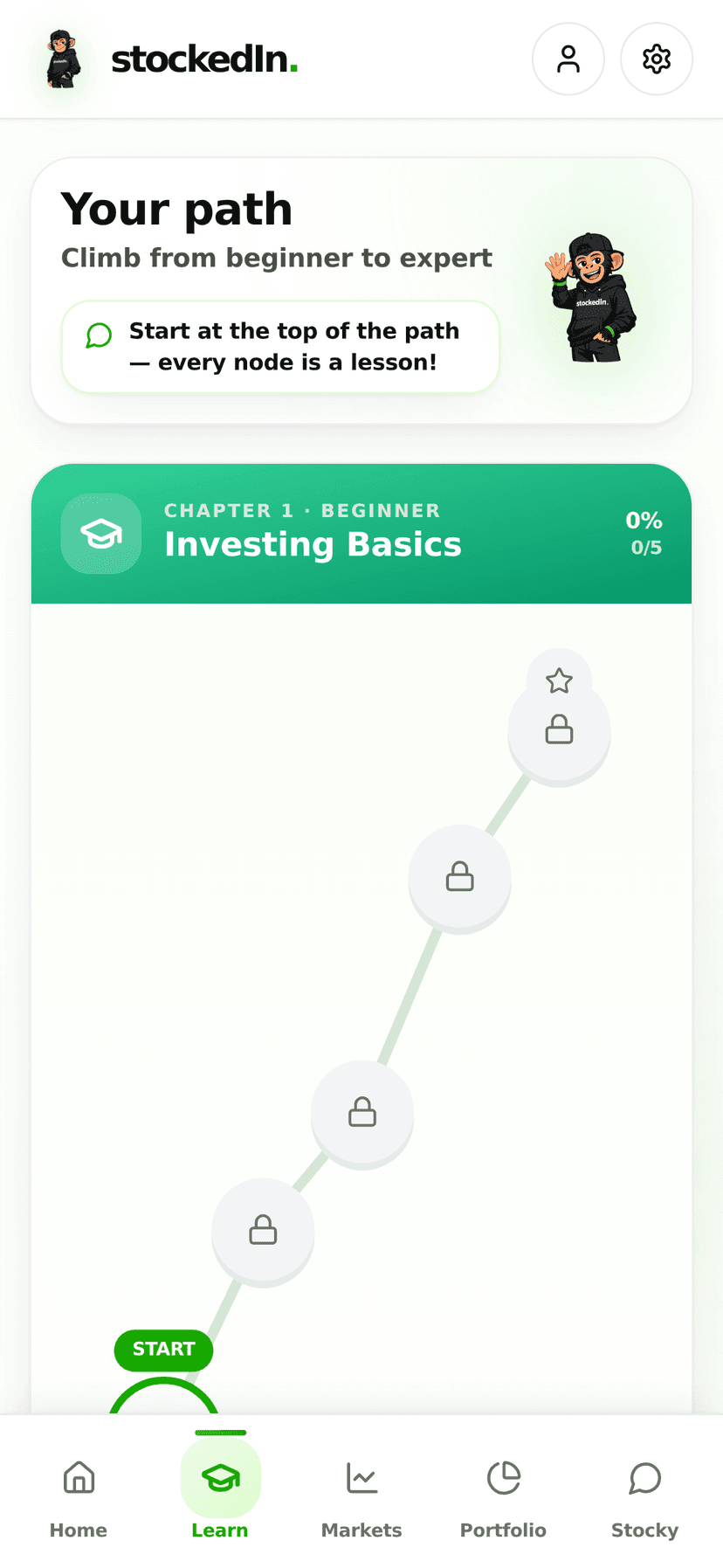Switch to the Markets tab

pos(361,1496)
